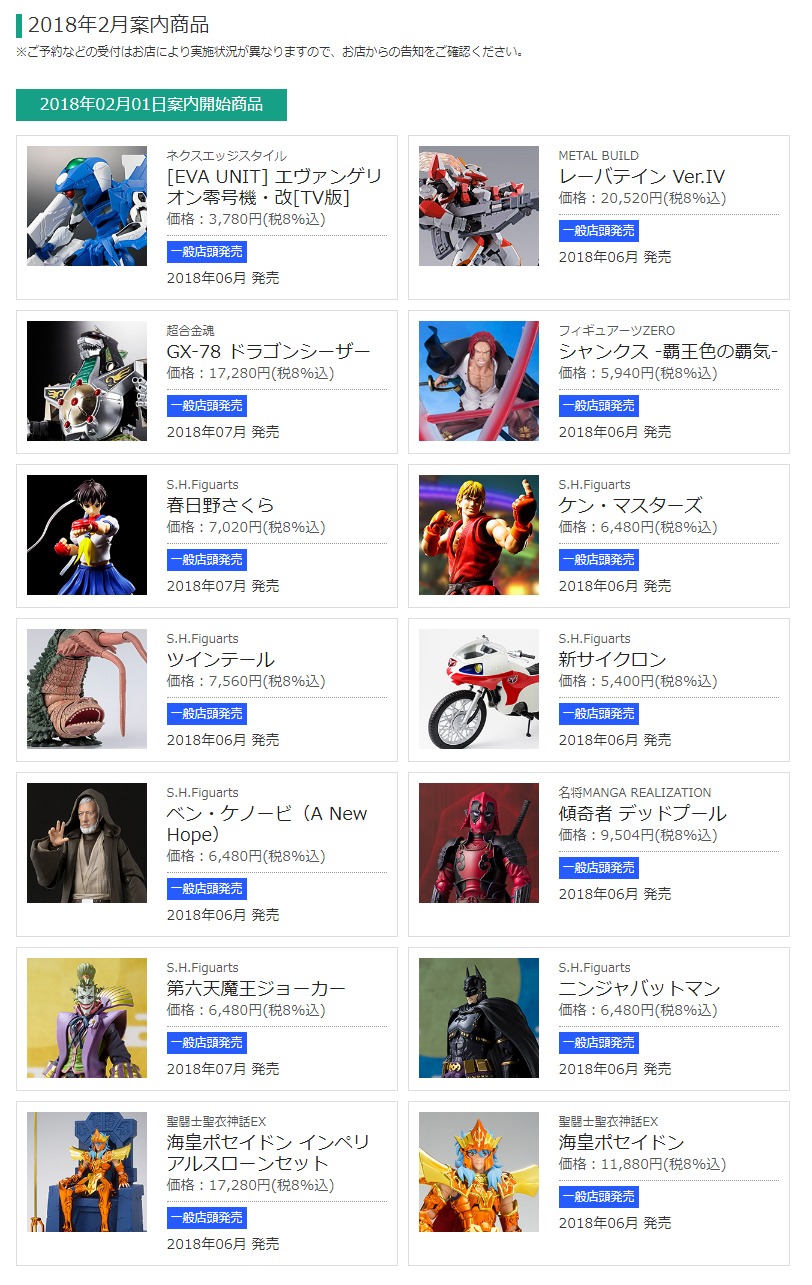
Task: Select the シャンクス -覇王色の覇気- figure card
Action: (598, 381)
